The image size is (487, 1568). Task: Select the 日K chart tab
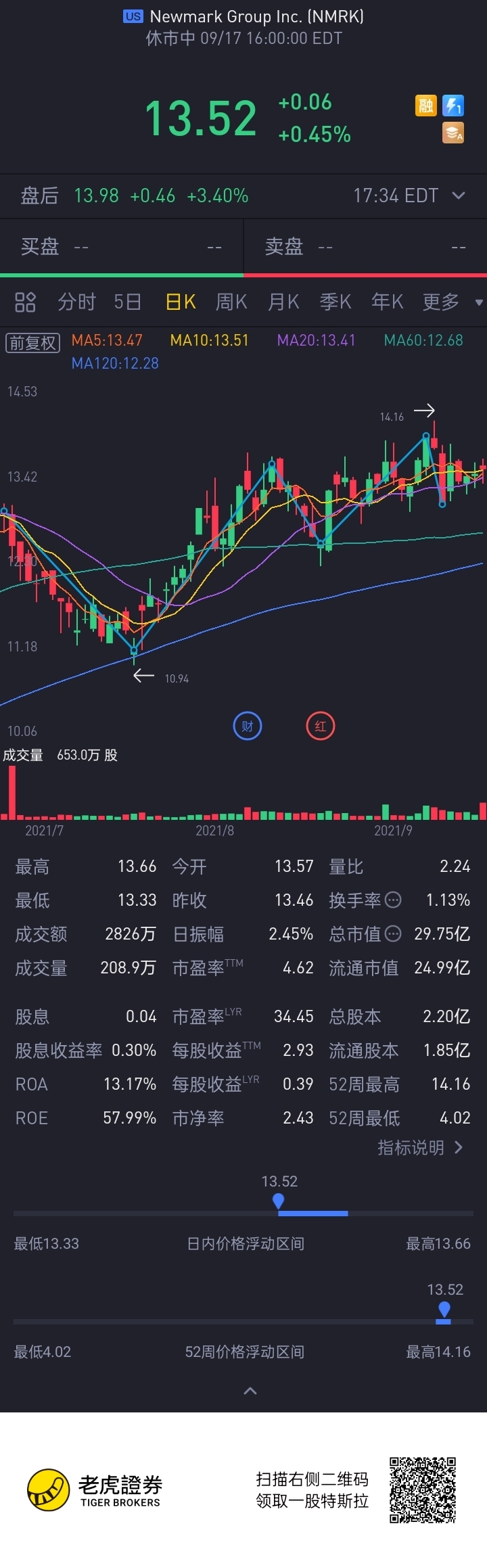coord(181,302)
